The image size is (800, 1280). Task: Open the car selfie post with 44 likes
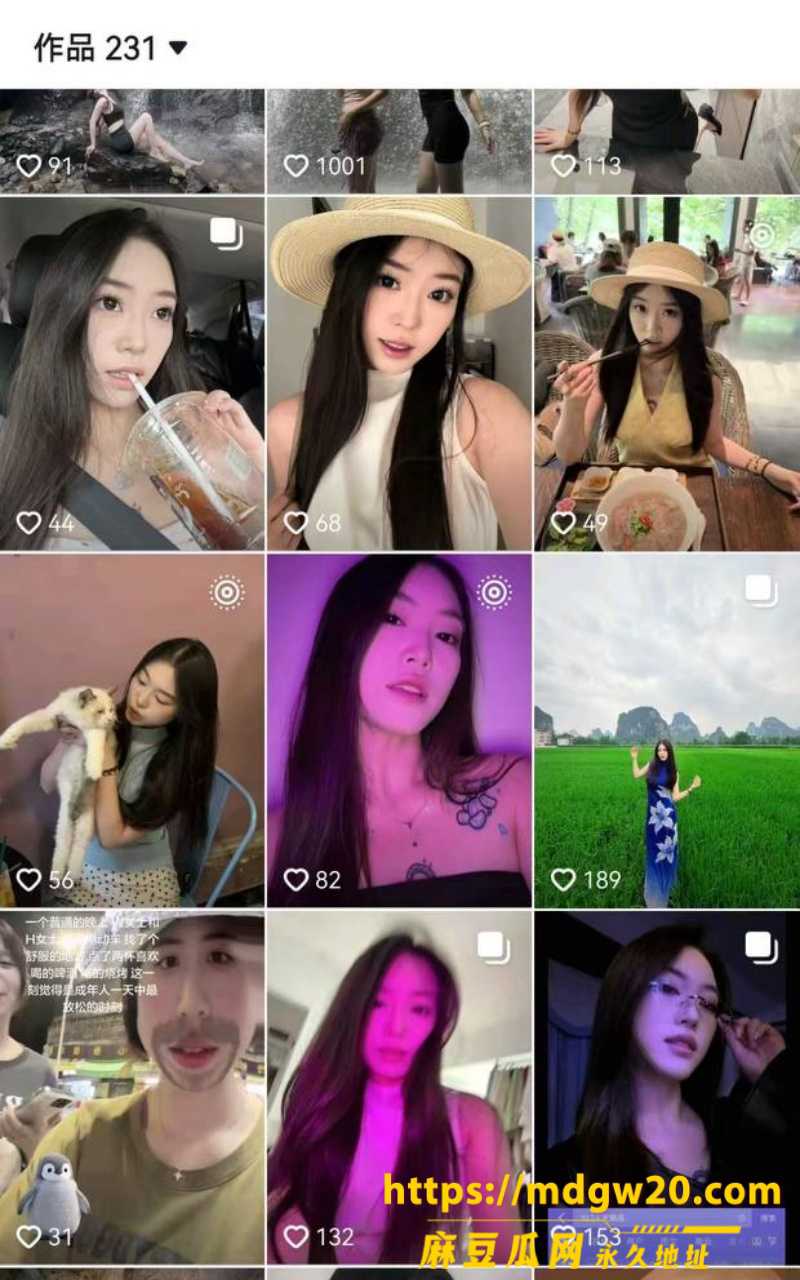tap(132, 373)
